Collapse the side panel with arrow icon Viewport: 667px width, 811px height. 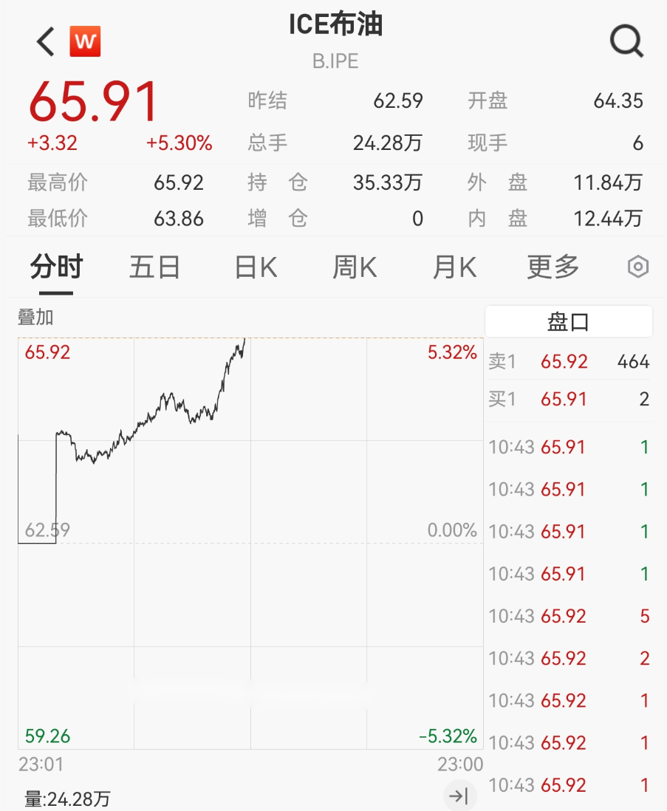458,796
